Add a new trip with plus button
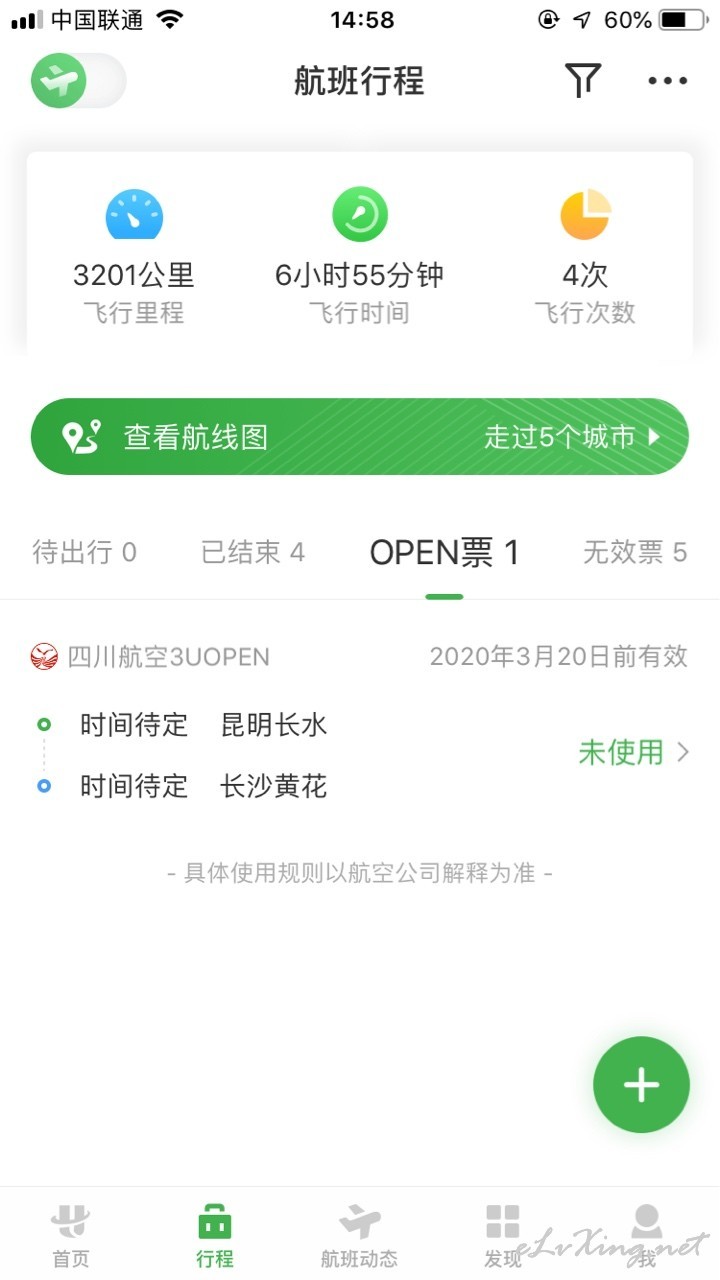720x1280 pixels. 641,1085
